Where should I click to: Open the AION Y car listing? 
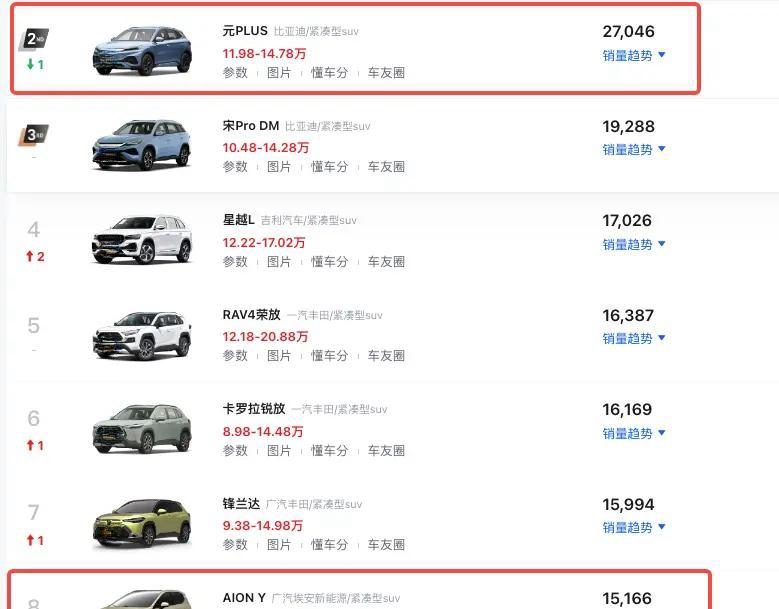point(244,598)
